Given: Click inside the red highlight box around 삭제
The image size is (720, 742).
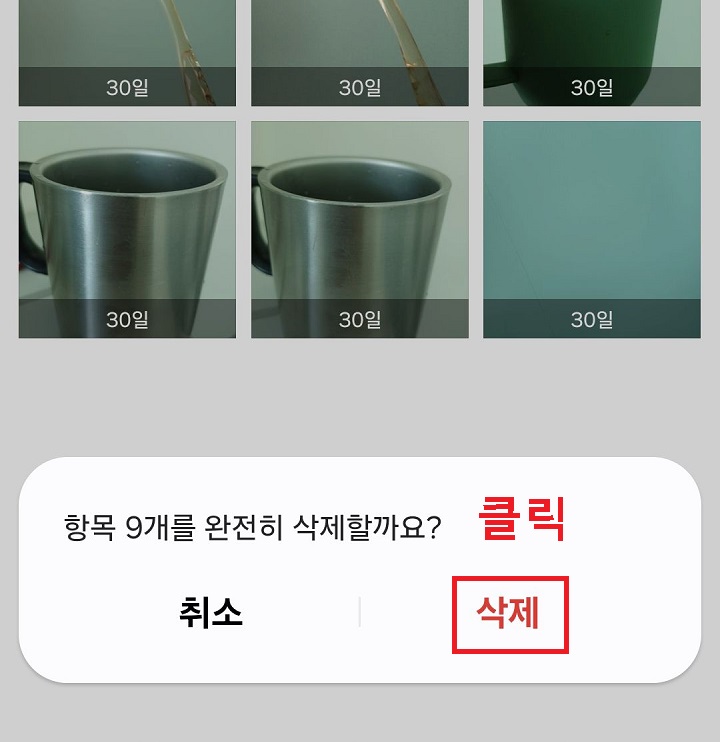Looking at the screenshot, I should (510, 615).
